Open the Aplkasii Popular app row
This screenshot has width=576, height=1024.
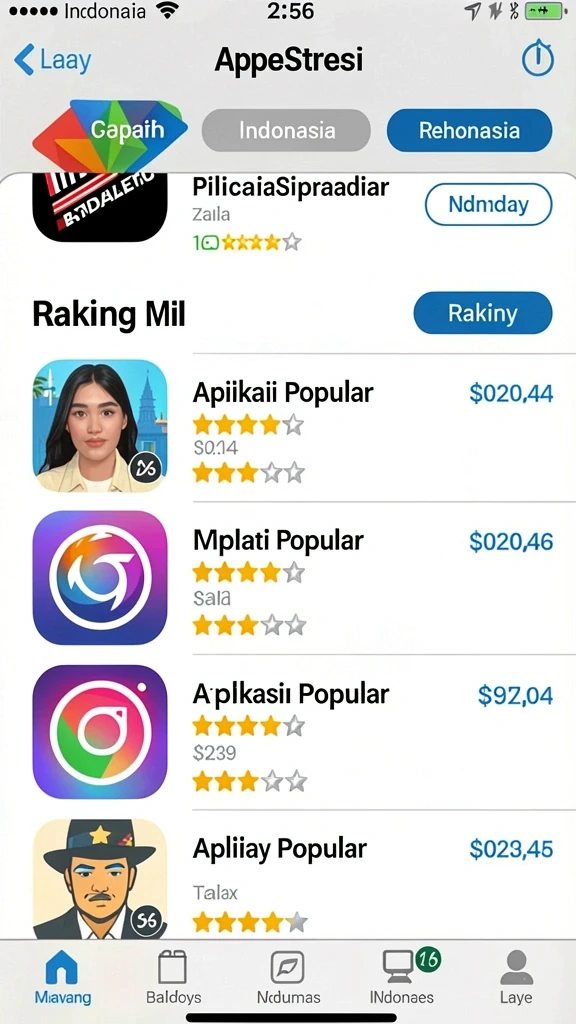[293, 732]
